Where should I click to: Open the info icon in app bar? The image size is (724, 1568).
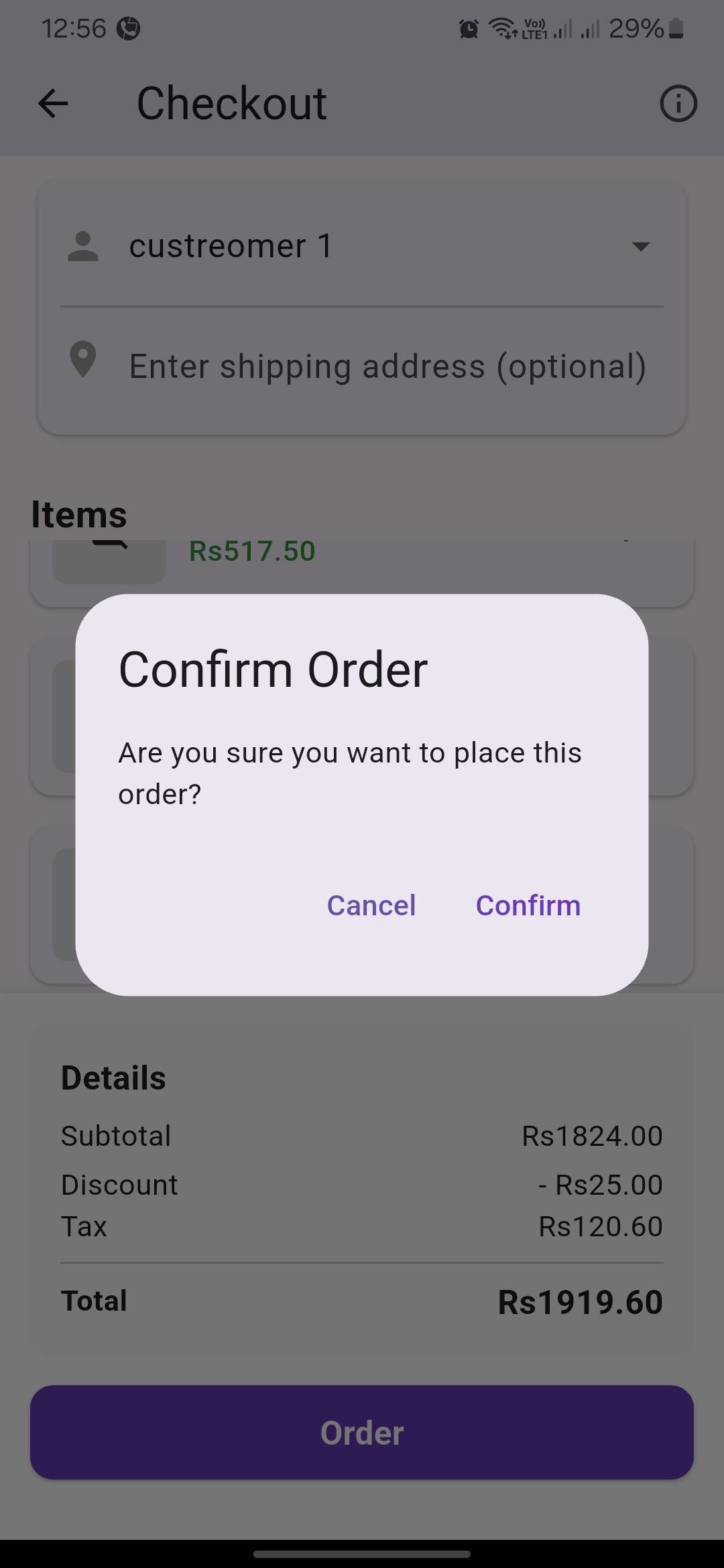pyautogui.click(x=678, y=104)
